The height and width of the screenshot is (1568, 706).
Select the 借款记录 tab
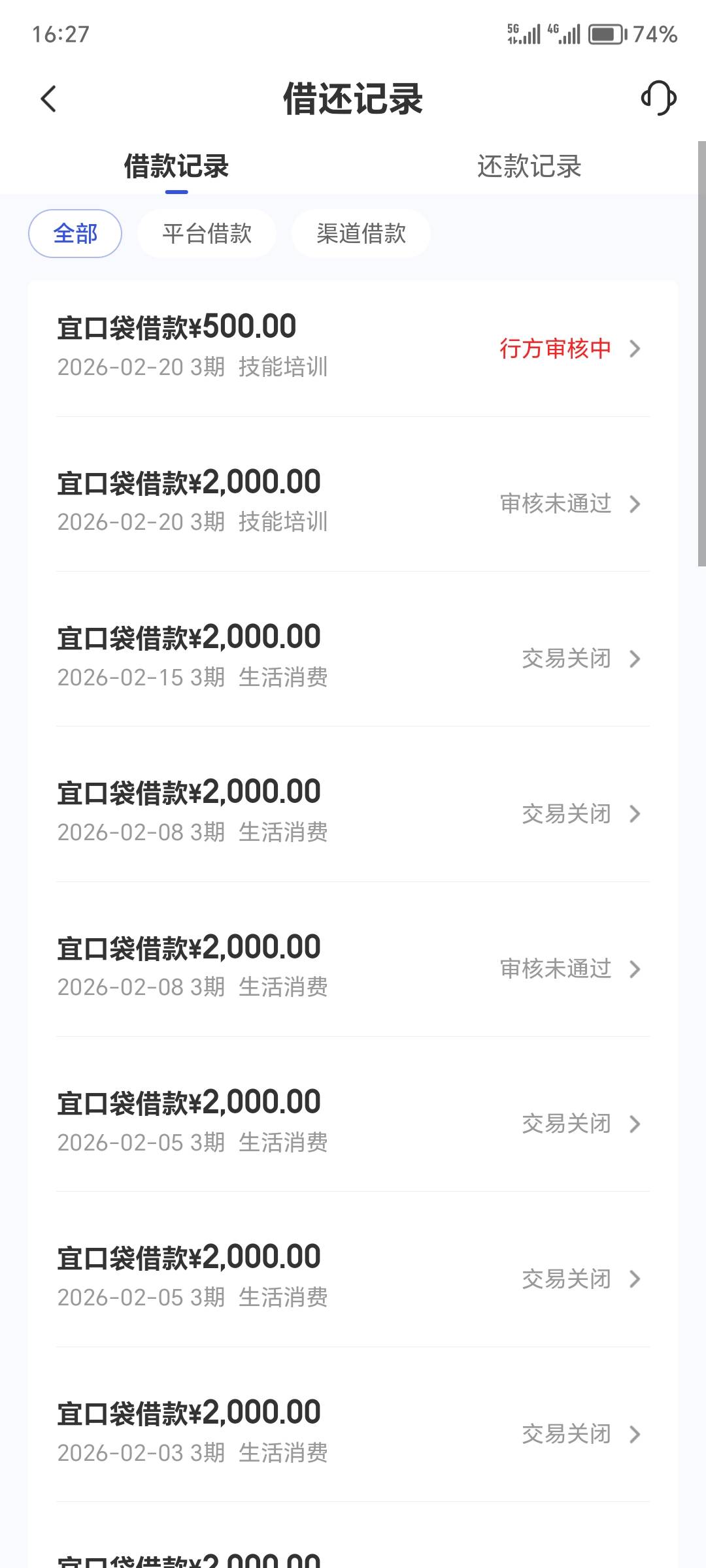(x=176, y=167)
